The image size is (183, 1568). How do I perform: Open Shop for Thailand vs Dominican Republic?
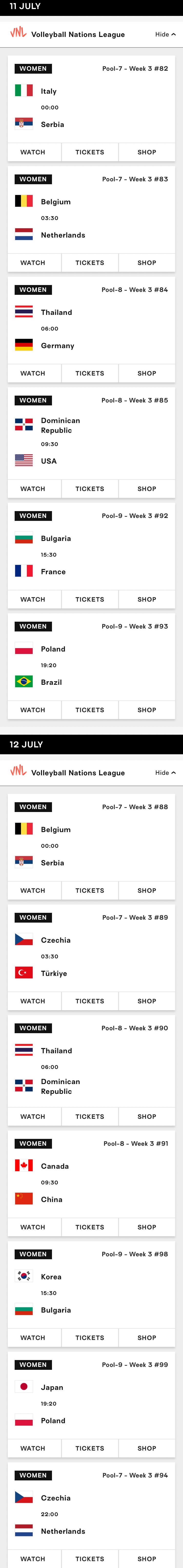(x=146, y=1116)
